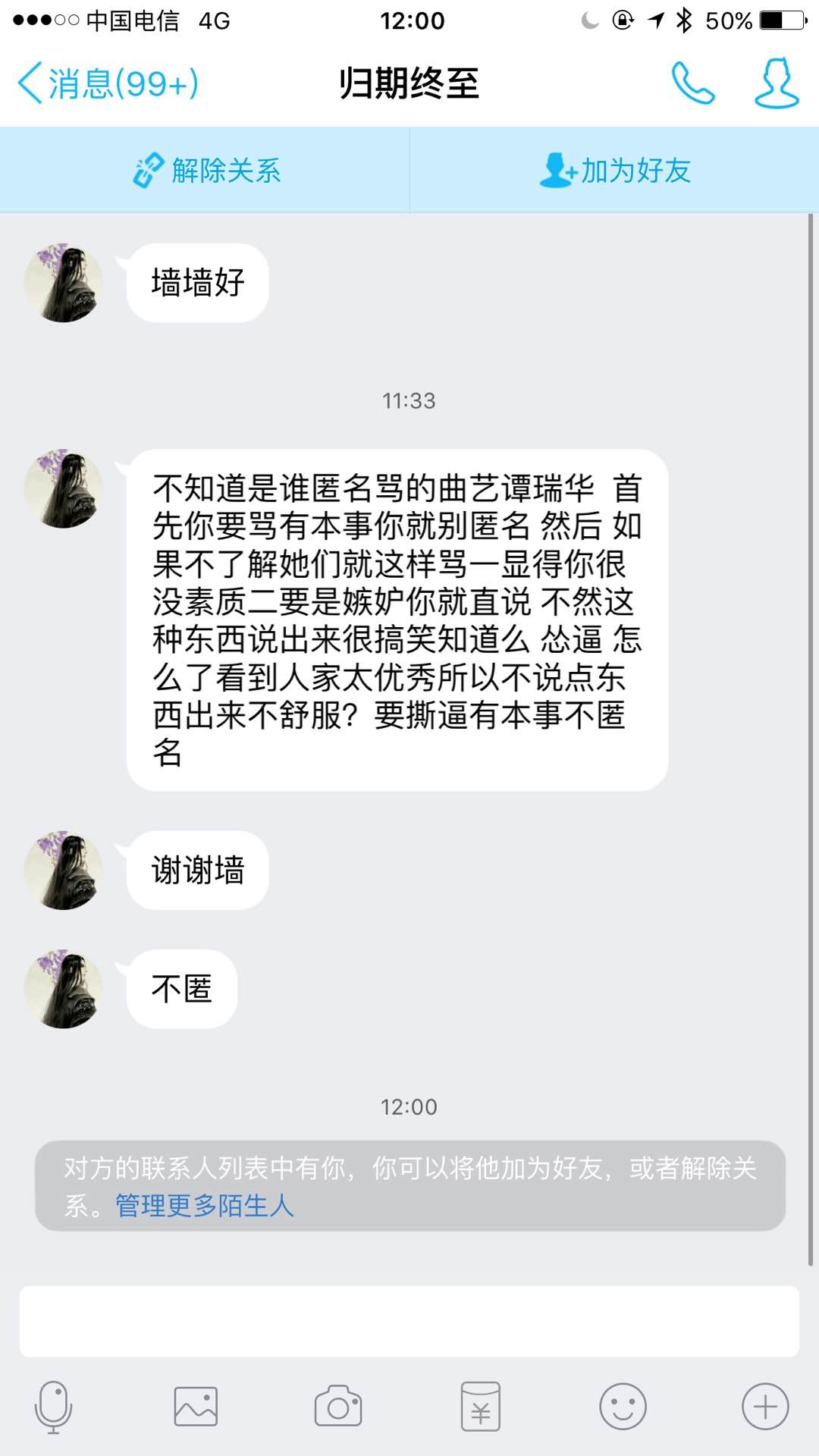Open the camera to take a photo

tap(338, 1407)
